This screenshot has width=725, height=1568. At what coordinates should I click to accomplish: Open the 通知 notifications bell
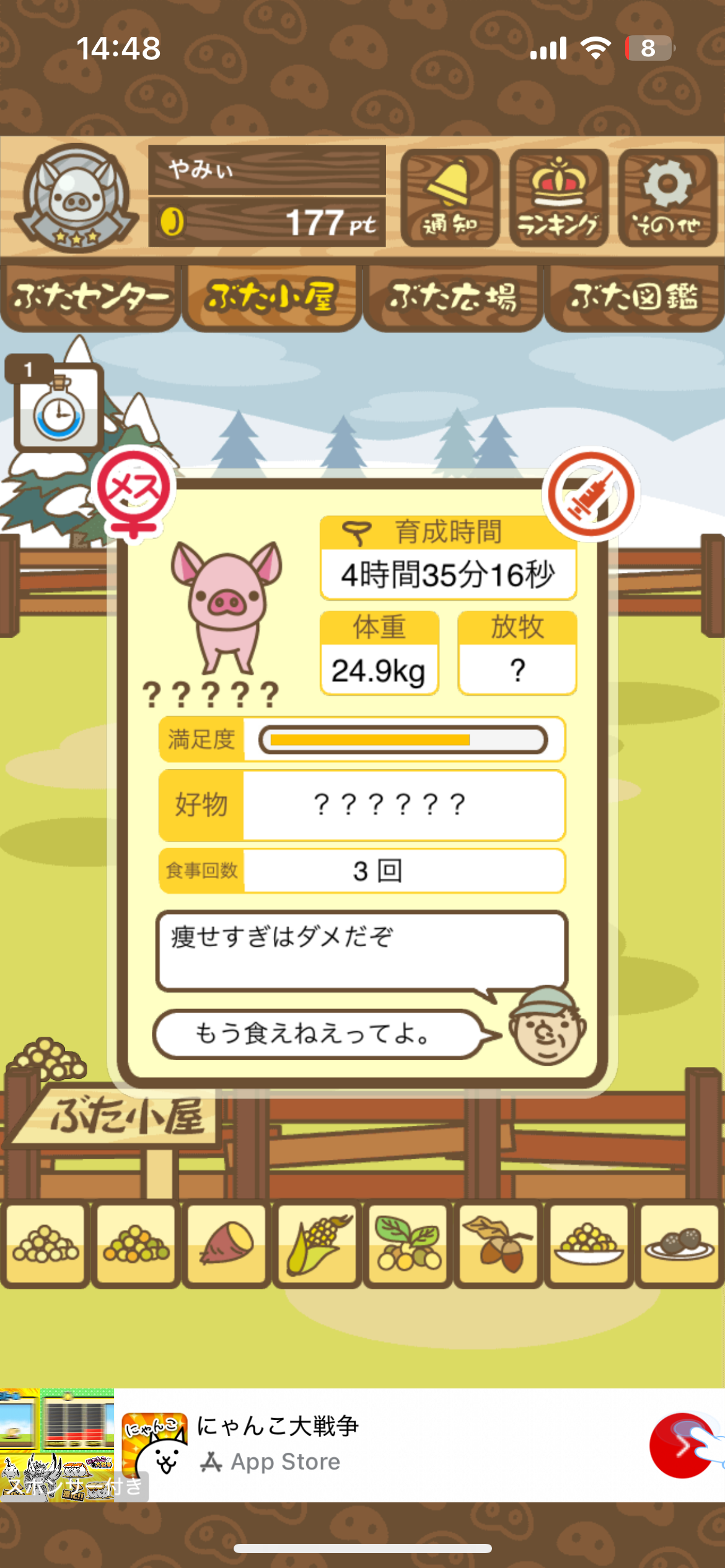coord(450,198)
